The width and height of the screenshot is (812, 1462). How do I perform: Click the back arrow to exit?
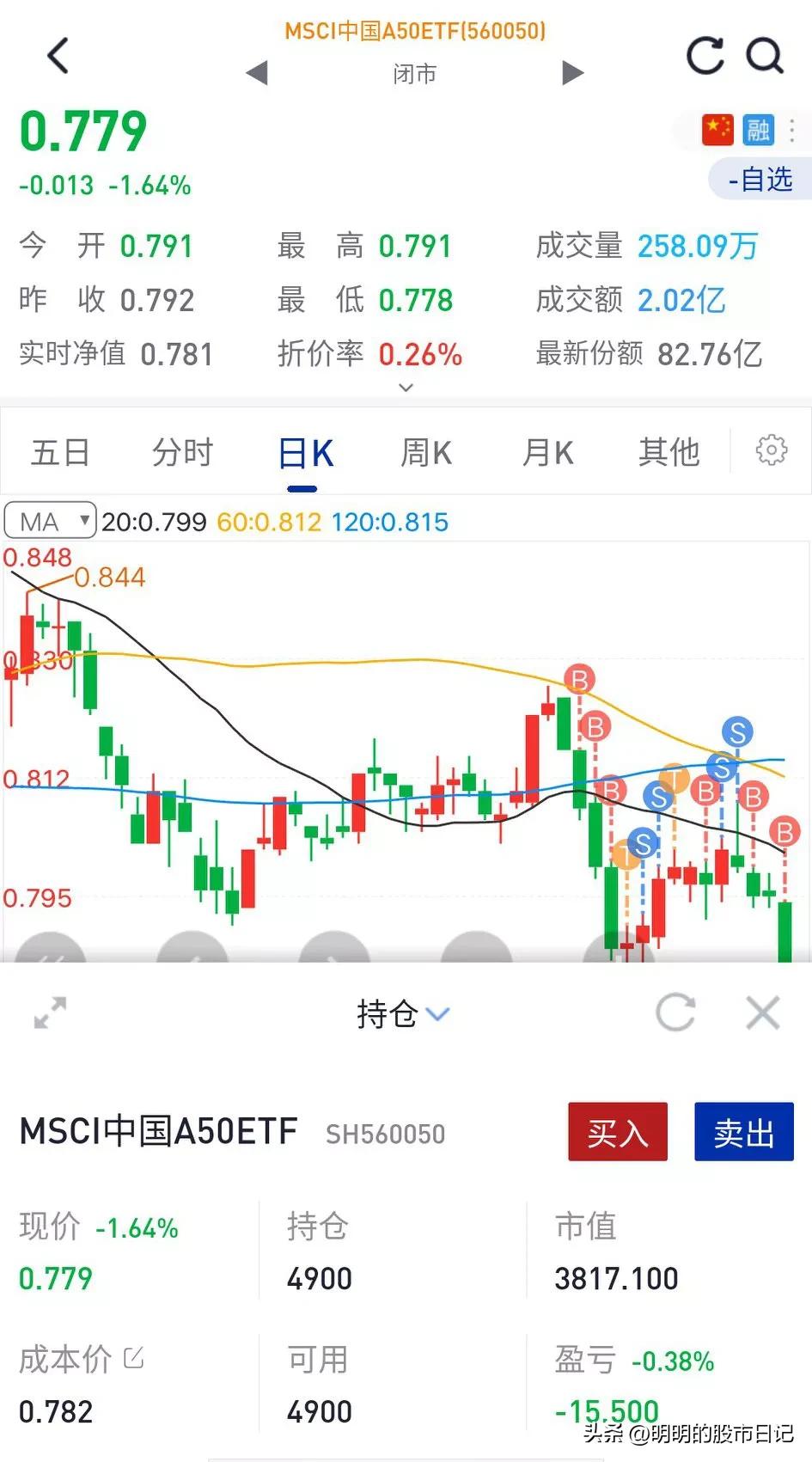pyautogui.click(x=57, y=56)
